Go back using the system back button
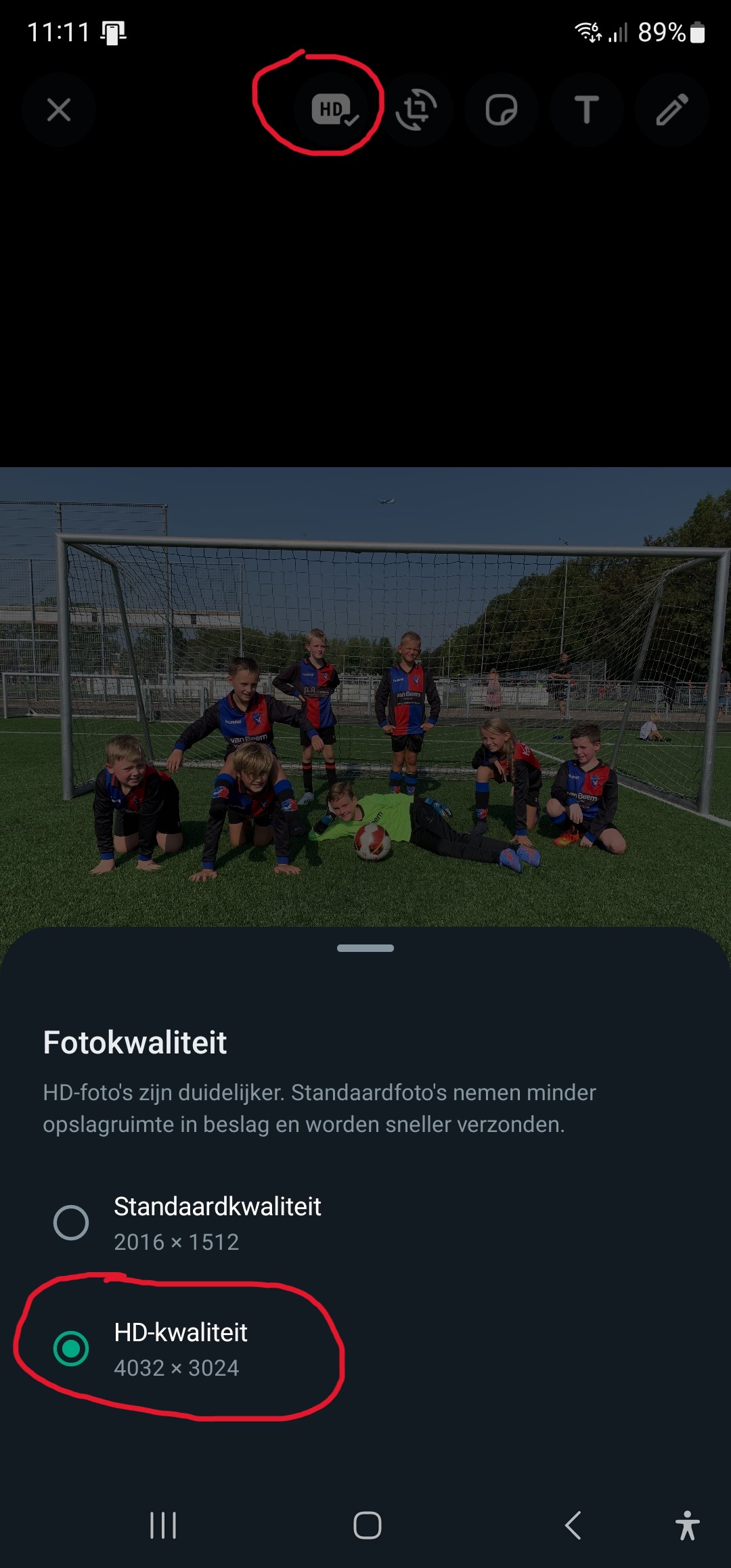 pyautogui.click(x=573, y=1525)
